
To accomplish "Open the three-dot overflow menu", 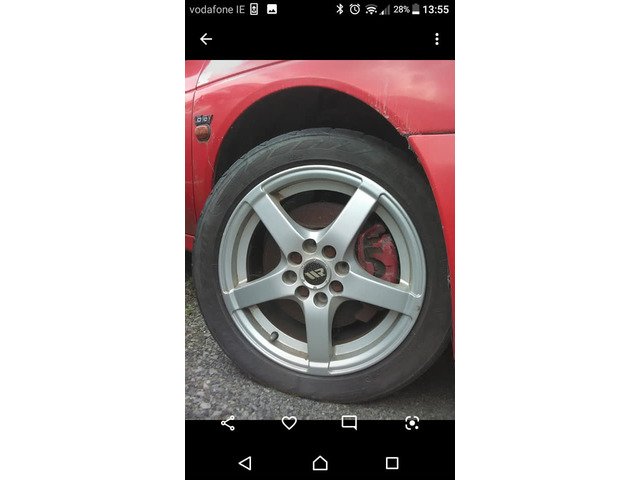I will (436, 39).
